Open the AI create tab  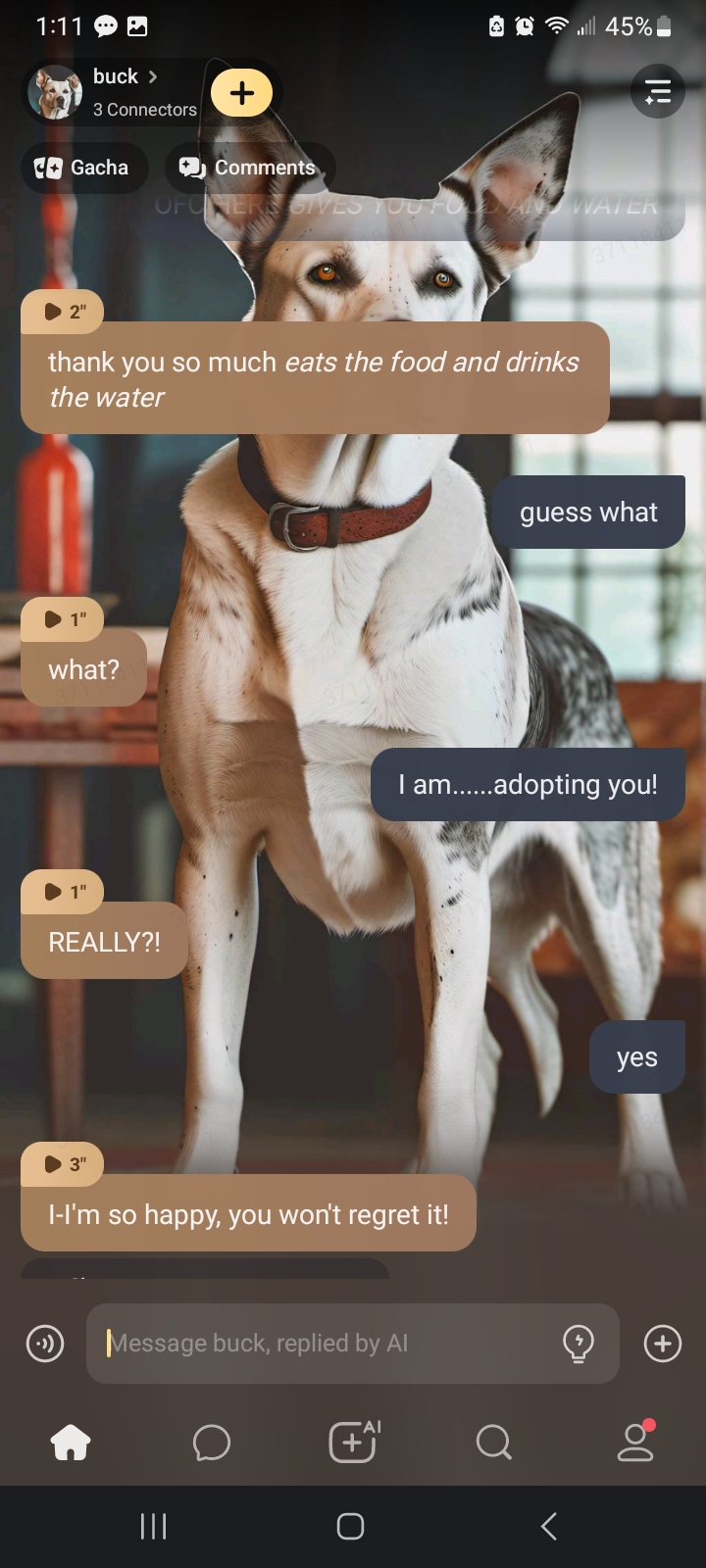353,1443
